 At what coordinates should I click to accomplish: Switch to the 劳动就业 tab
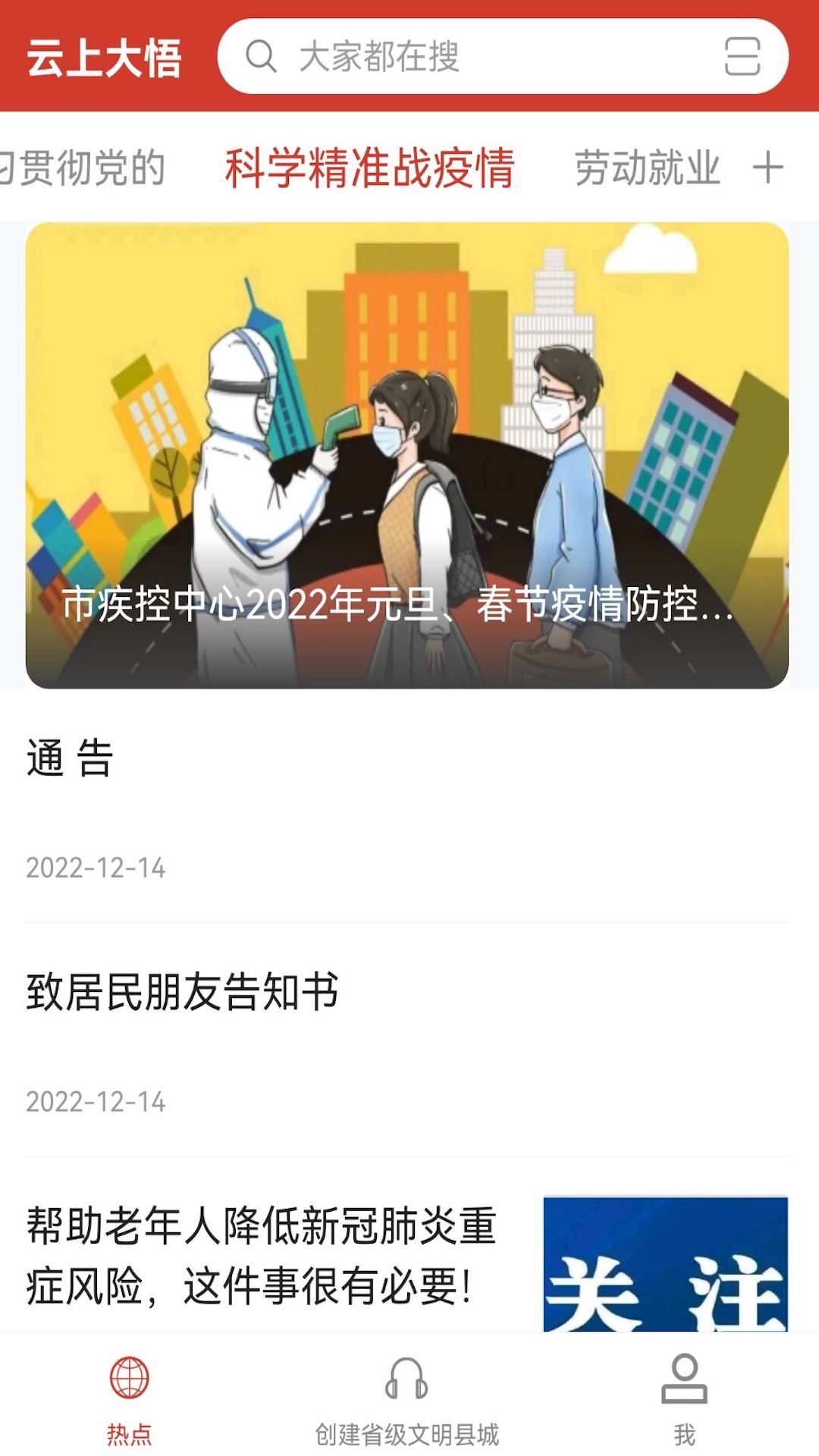click(x=648, y=168)
